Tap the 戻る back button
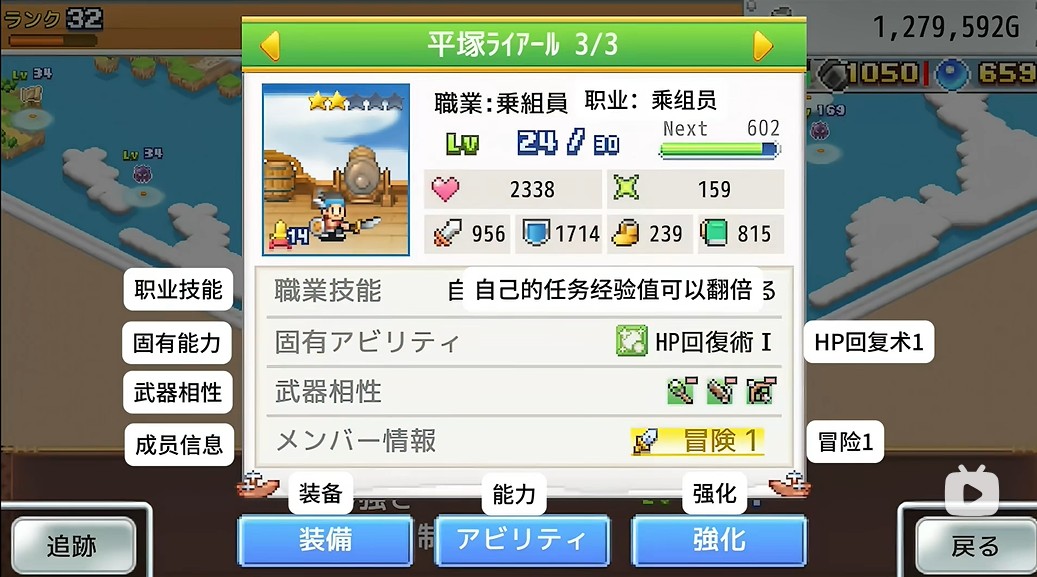Image resolution: width=1037 pixels, height=577 pixels. (x=974, y=546)
